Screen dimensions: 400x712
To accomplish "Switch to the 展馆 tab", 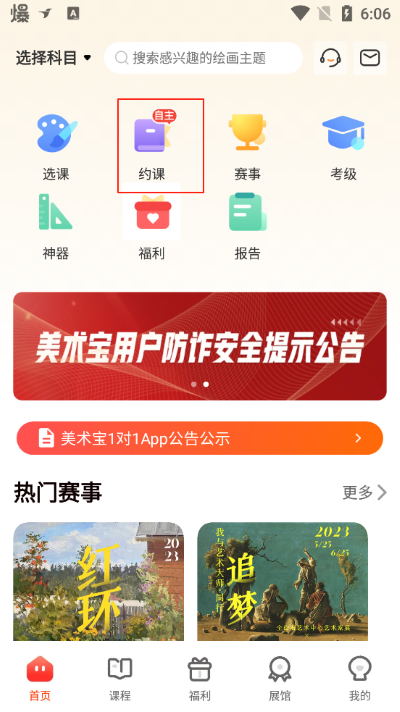I will click(x=280, y=679).
